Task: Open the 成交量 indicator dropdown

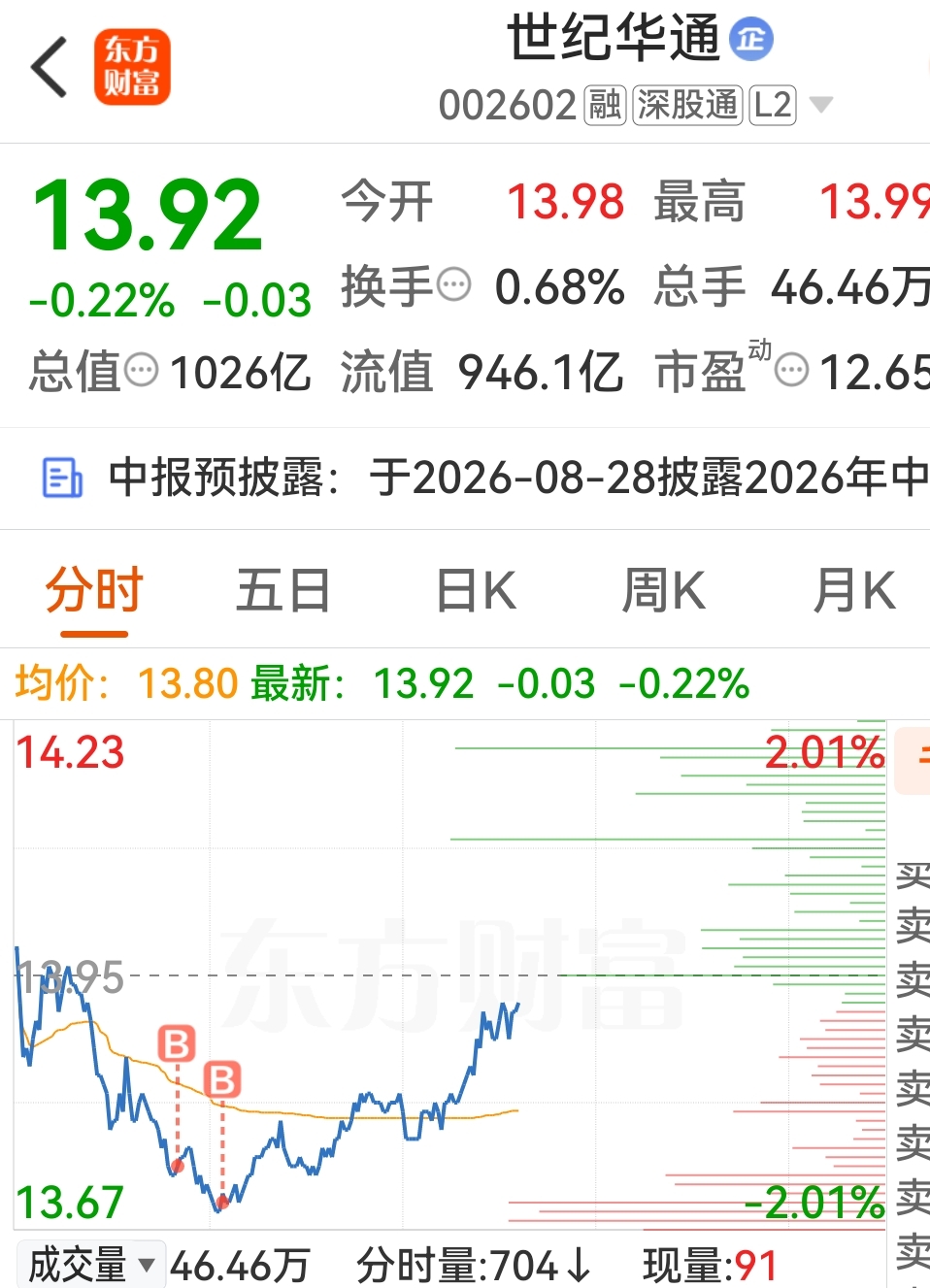Action: pyautogui.click(x=91, y=1265)
